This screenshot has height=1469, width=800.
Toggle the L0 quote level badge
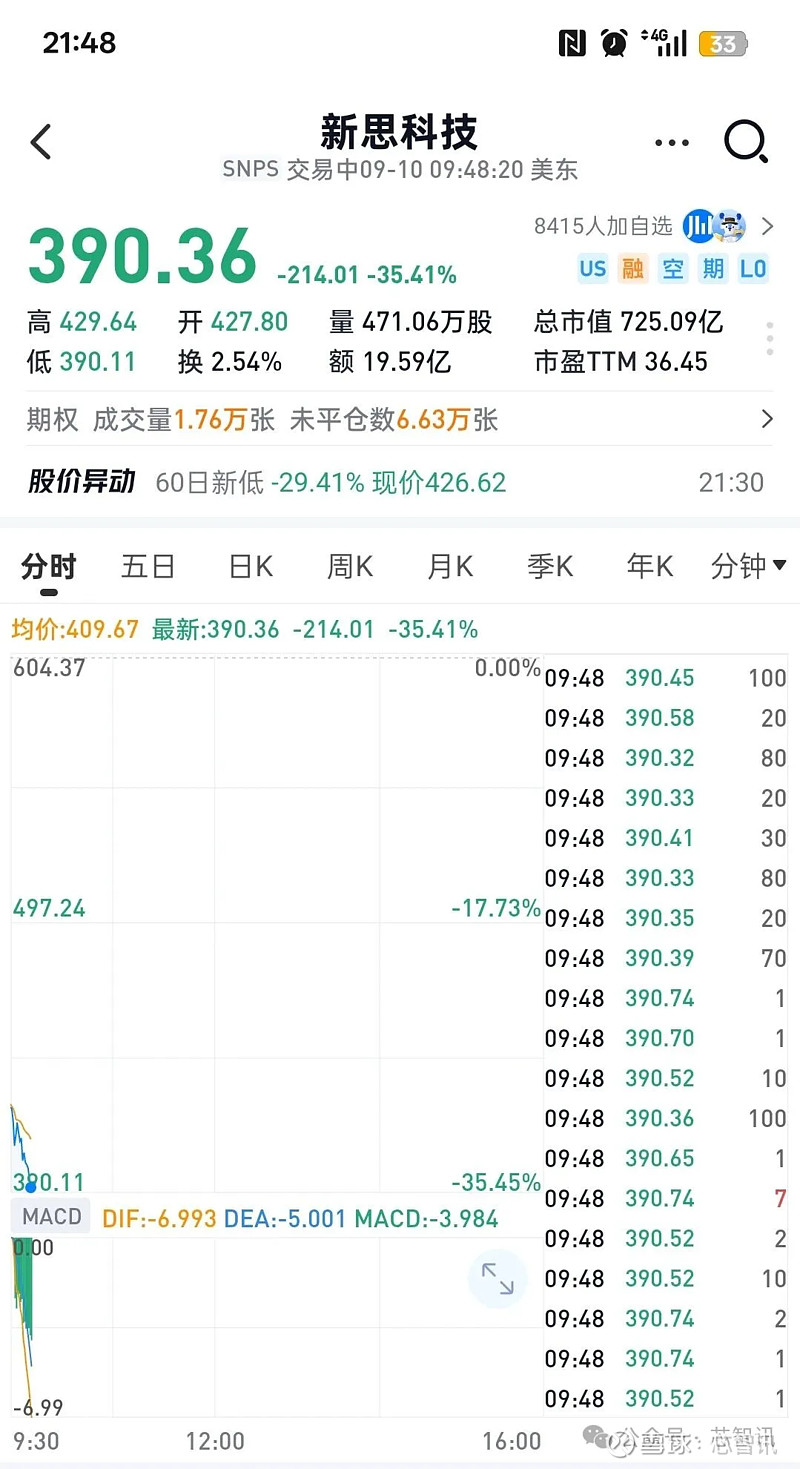click(754, 269)
